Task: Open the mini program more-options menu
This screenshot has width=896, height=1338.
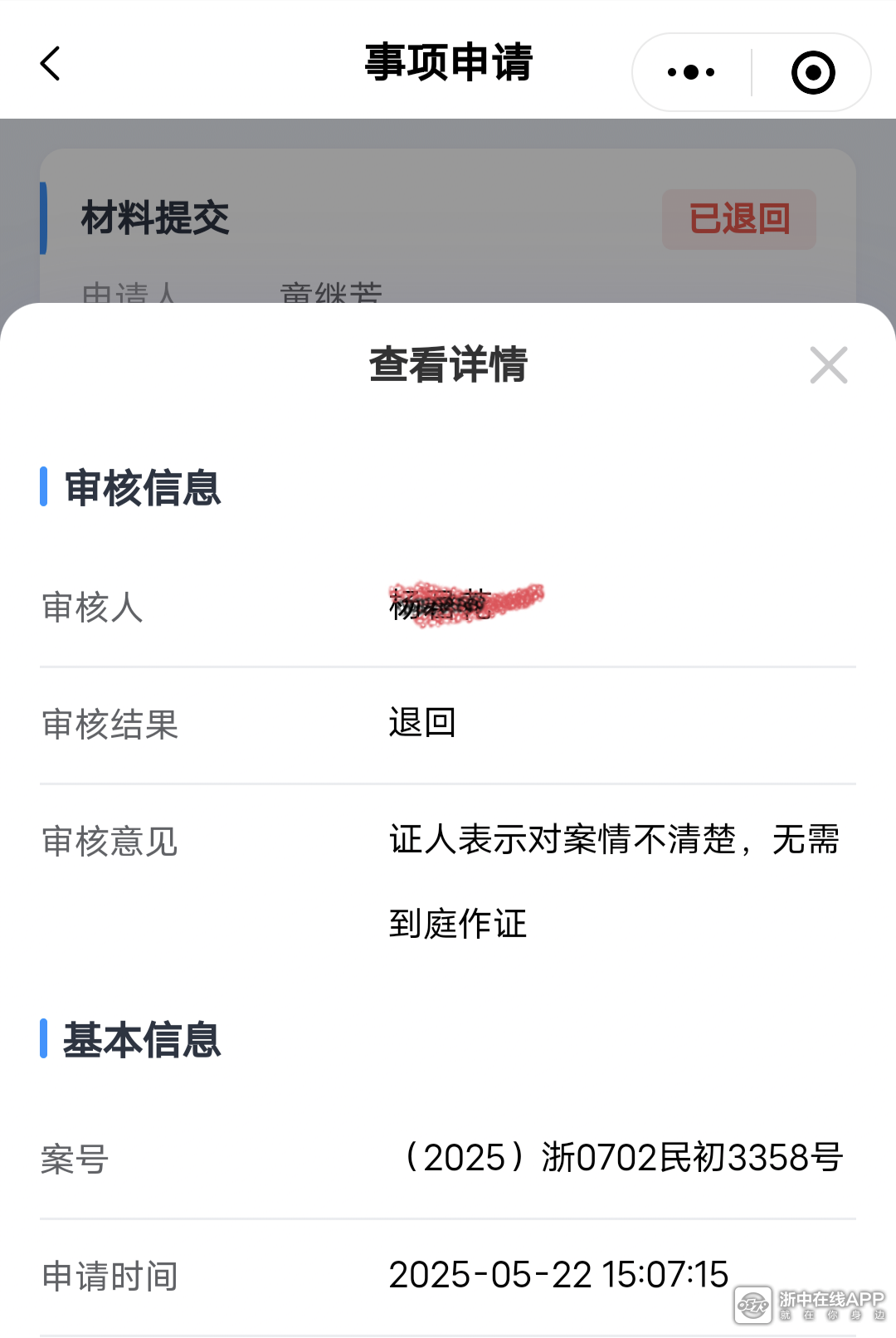Action: [x=691, y=72]
